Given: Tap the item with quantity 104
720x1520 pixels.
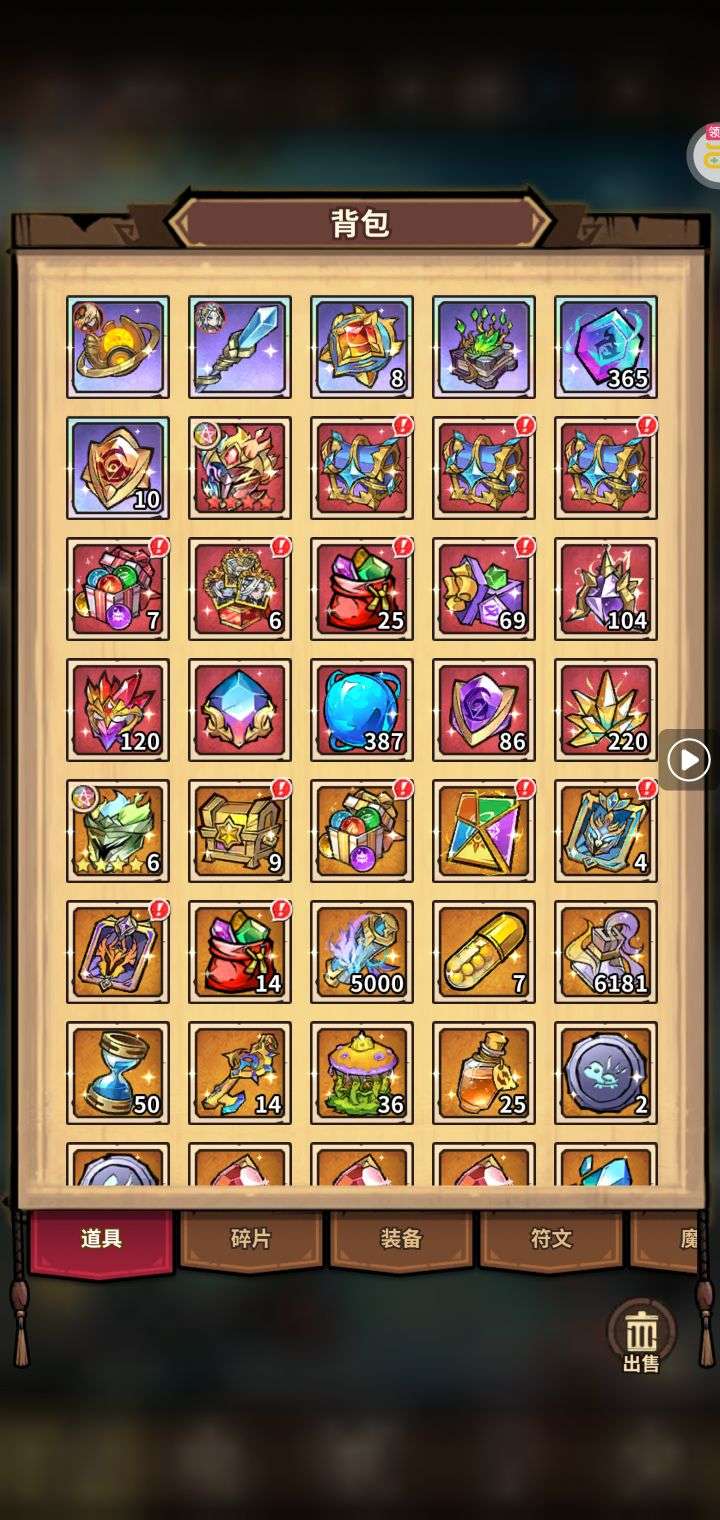Looking at the screenshot, I should coord(606,588).
